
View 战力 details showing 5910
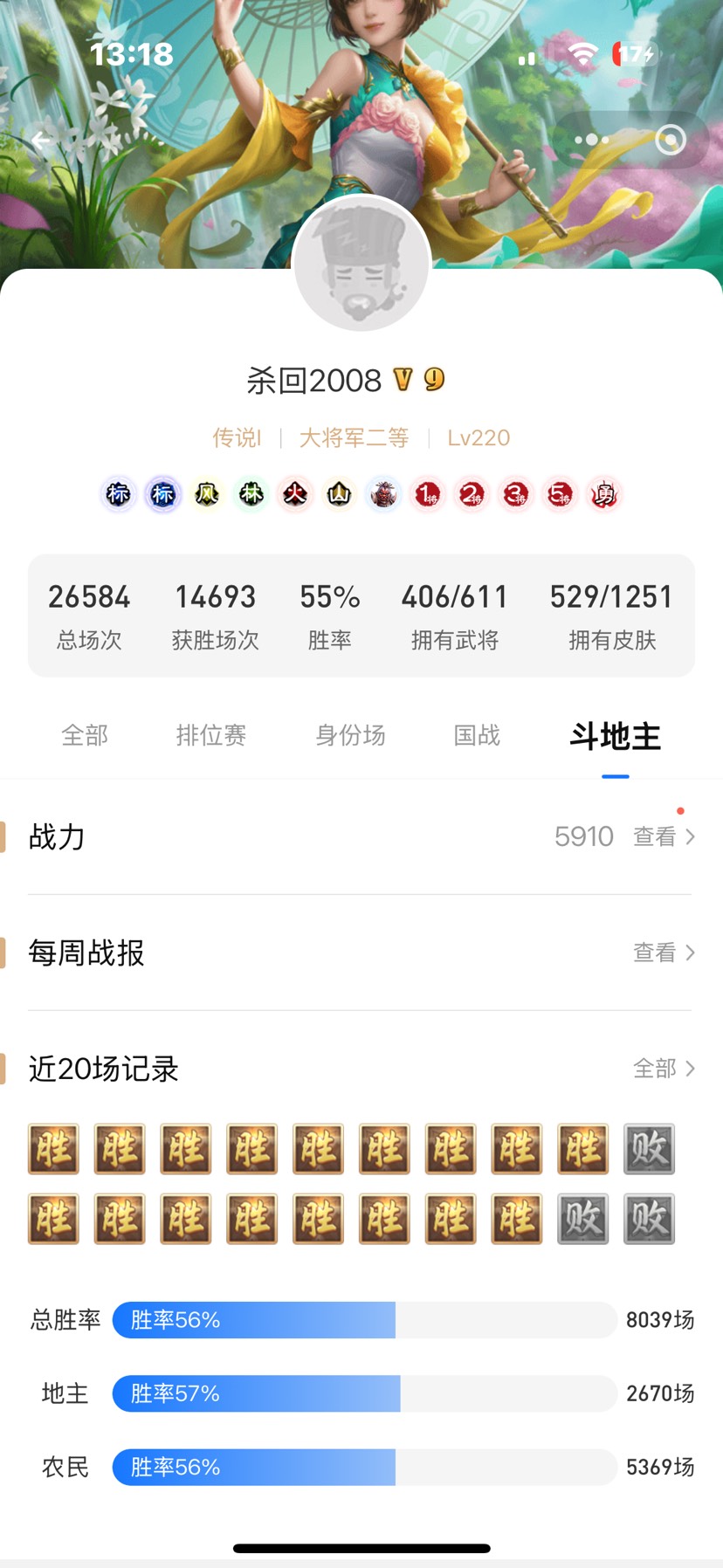664,836
